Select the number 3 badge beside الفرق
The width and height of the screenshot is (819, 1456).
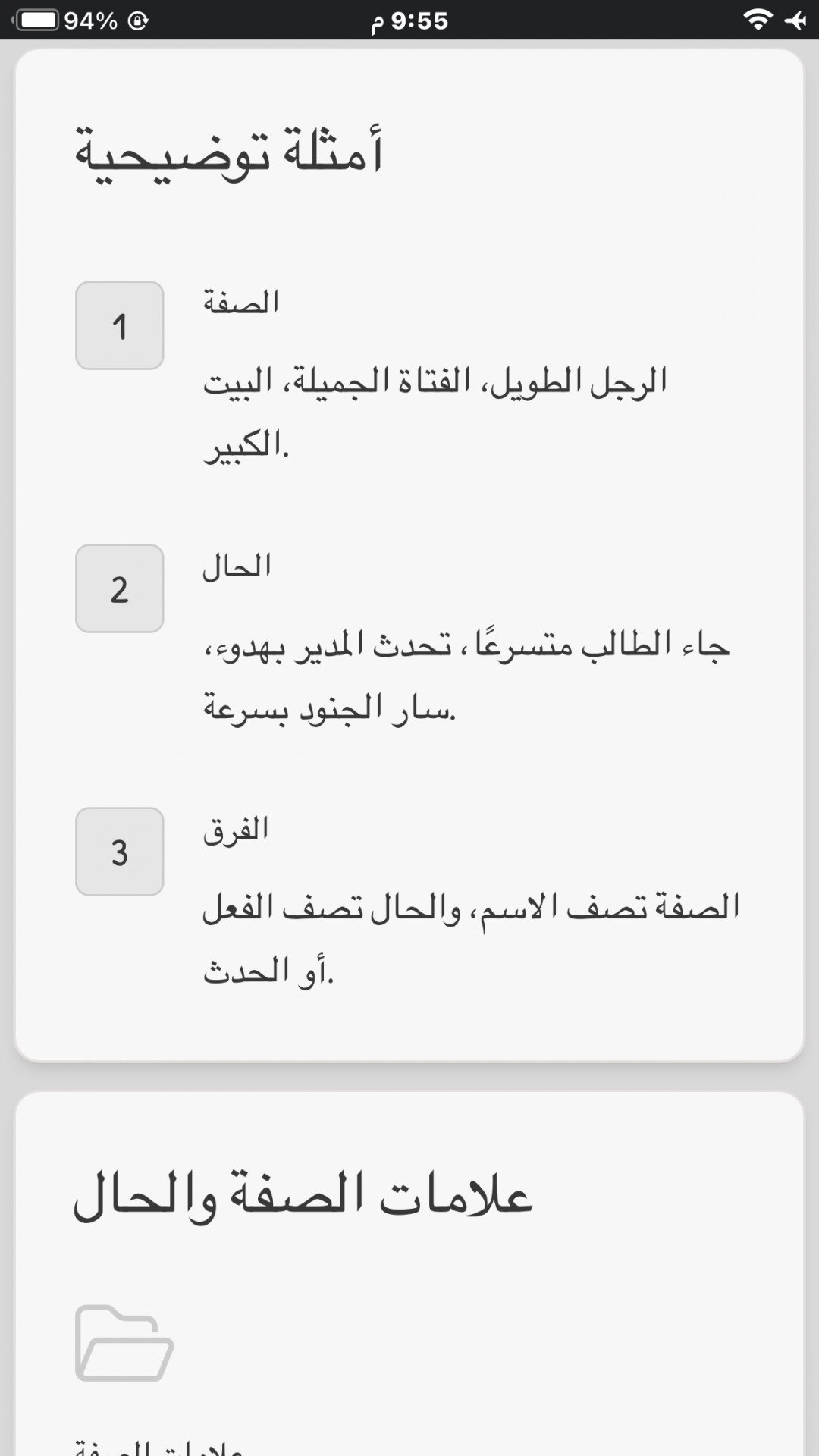pyautogui.click(x=120, y=852)
